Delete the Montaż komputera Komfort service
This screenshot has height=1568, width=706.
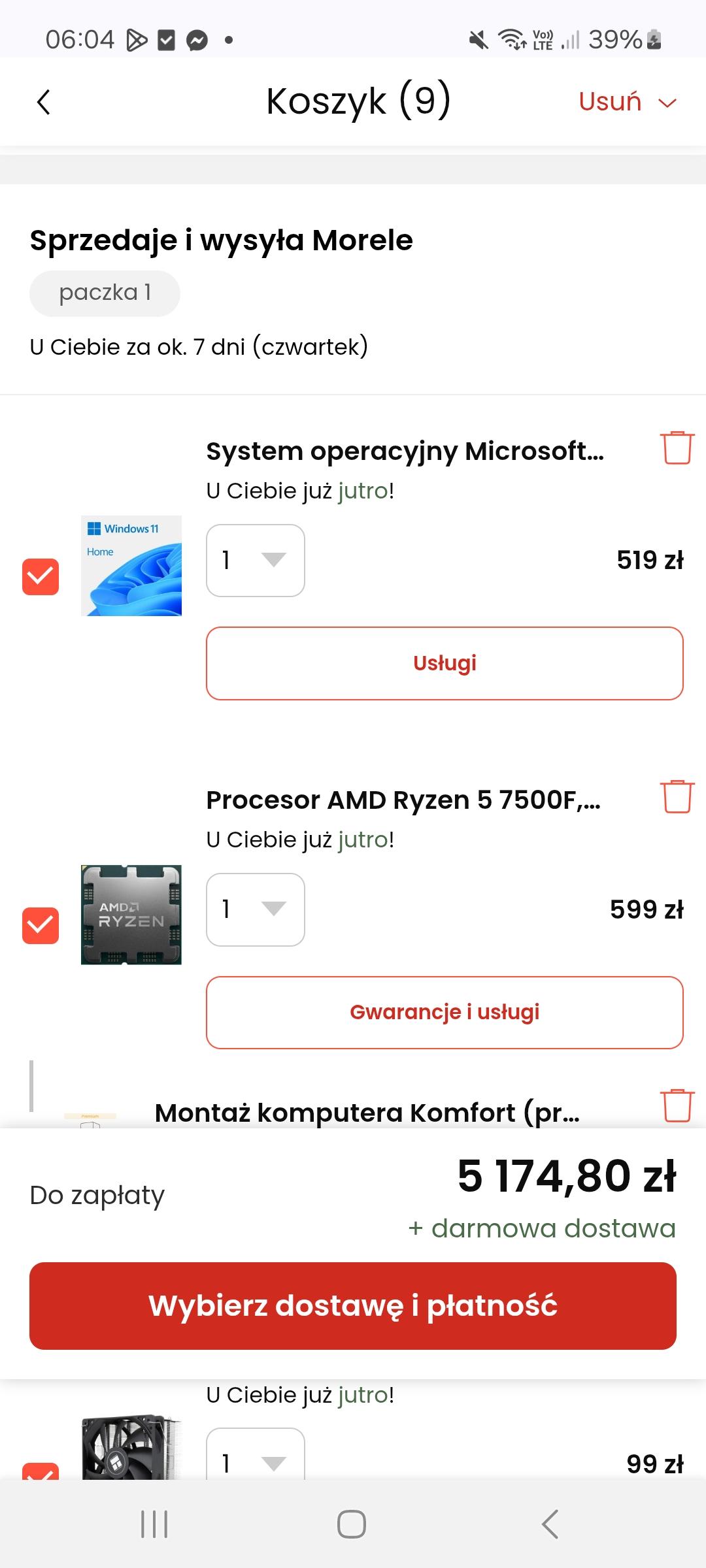[x=677, y=1105]
